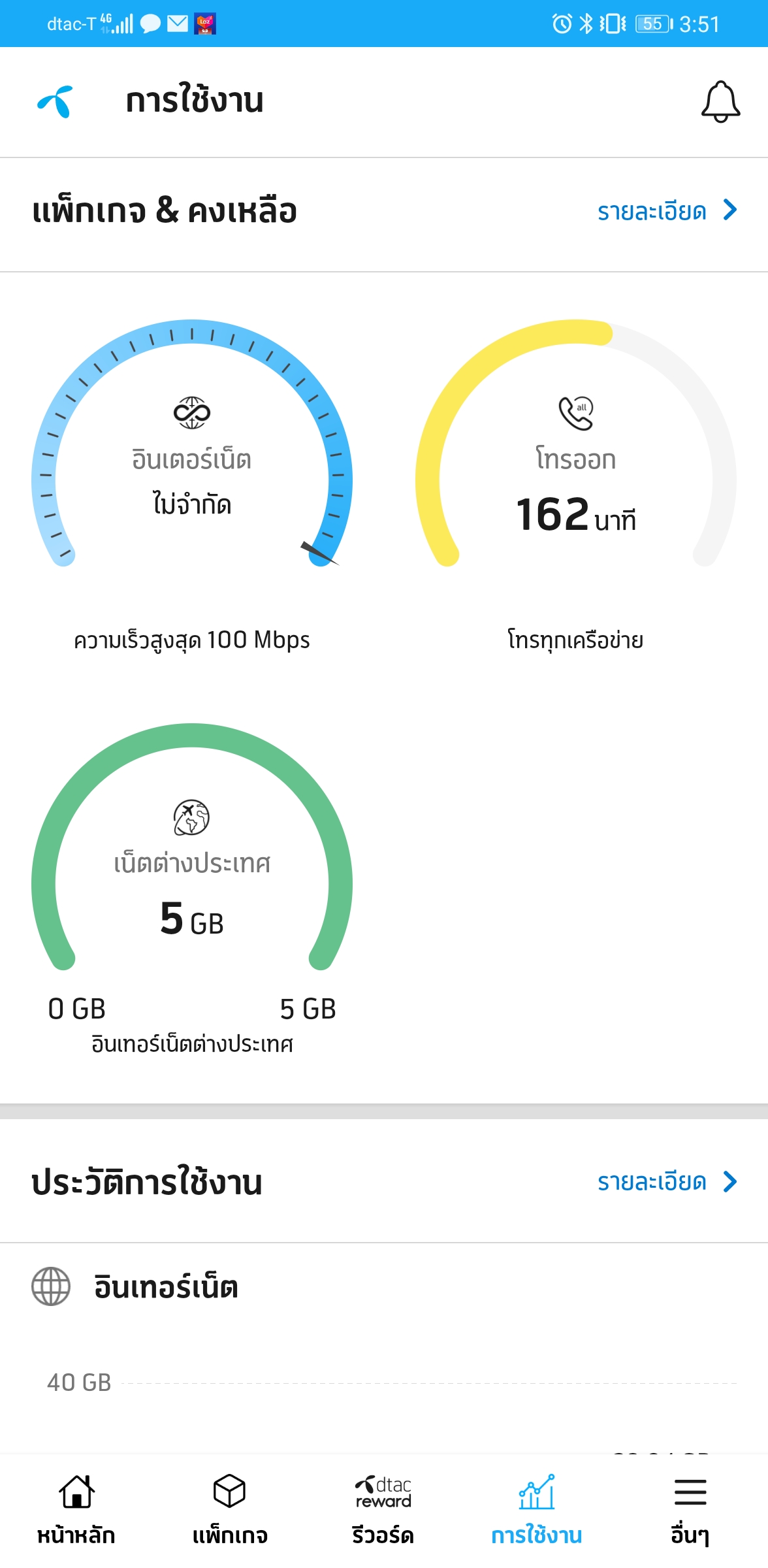The height and width of the screenshot is (1568, 768).
Task: Open the unlimited internet gauge card
Action: click(192, 483)
